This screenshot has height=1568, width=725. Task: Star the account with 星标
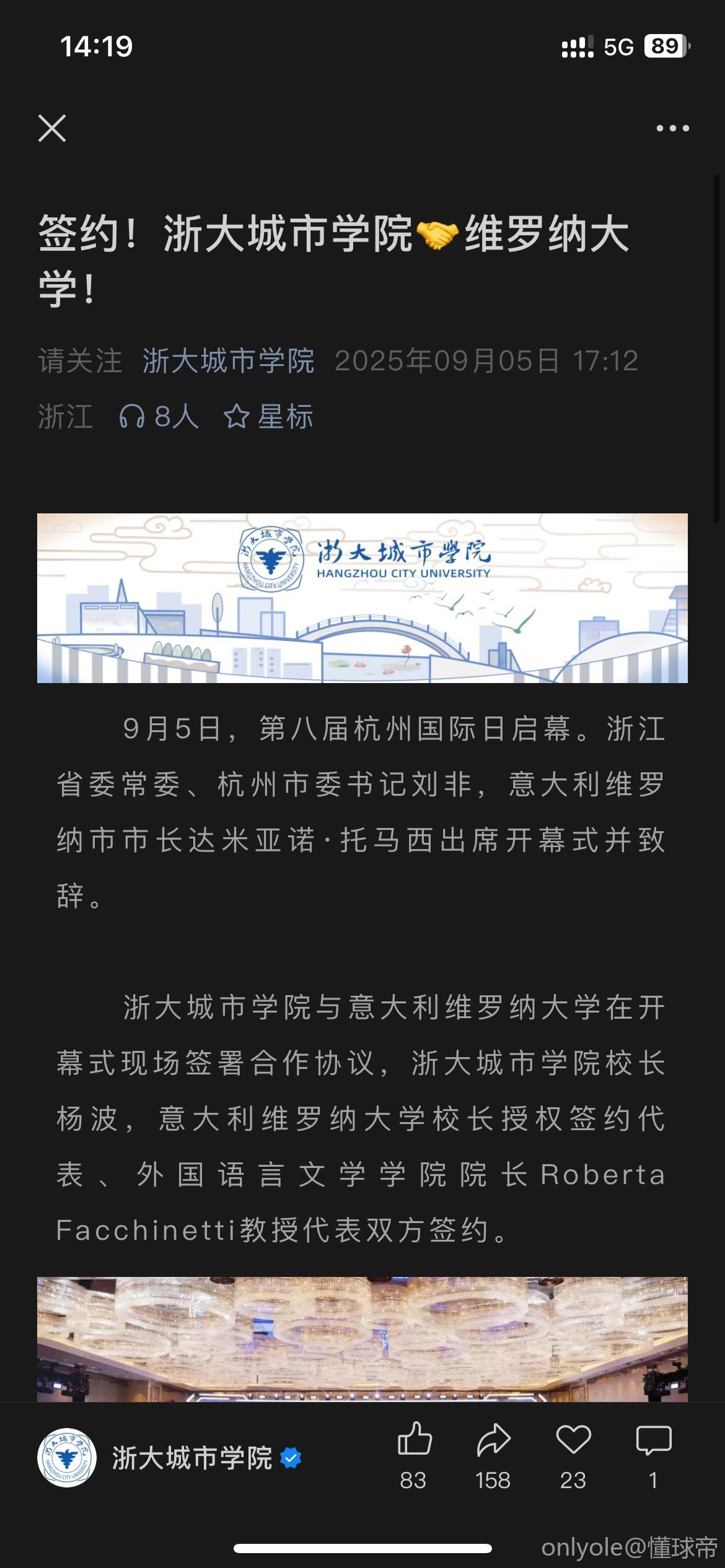click(268, 416)
